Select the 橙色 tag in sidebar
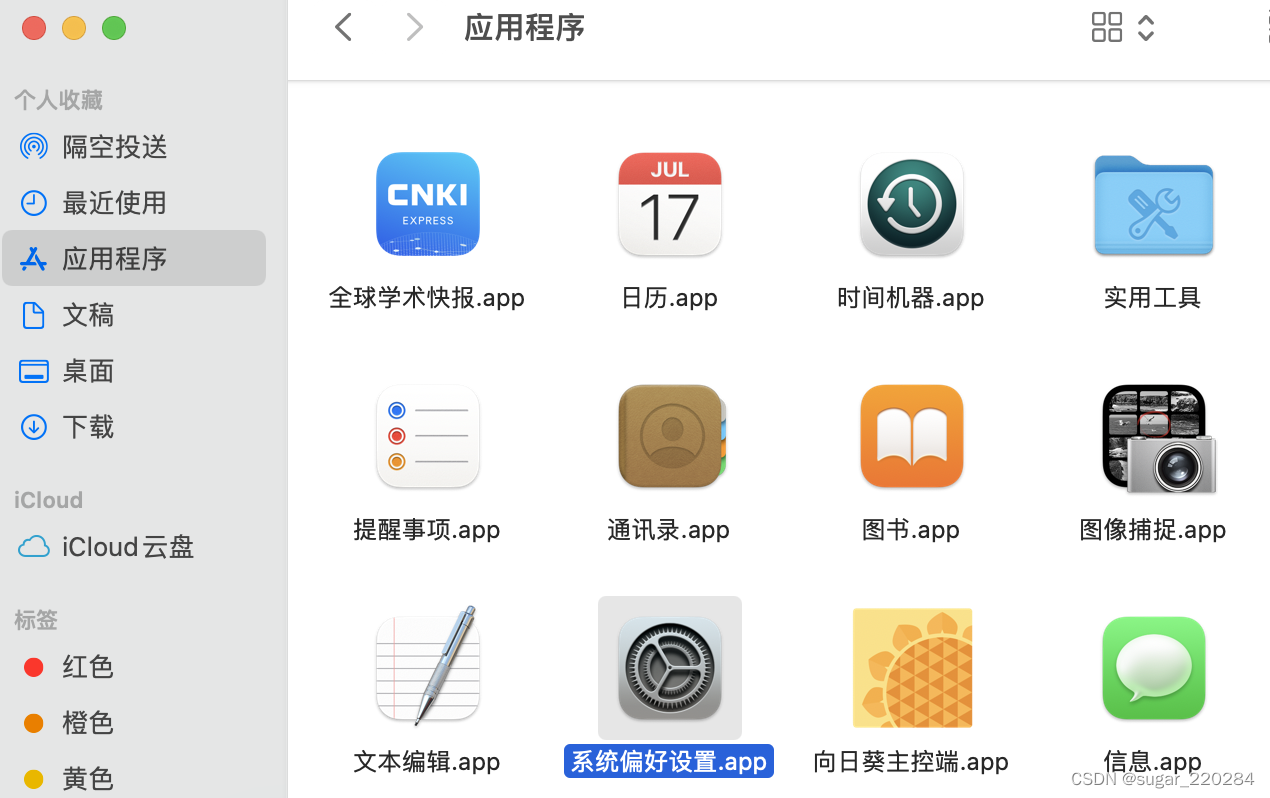The width and height of the screenshot is (1270, 798). tap(88, 723)
